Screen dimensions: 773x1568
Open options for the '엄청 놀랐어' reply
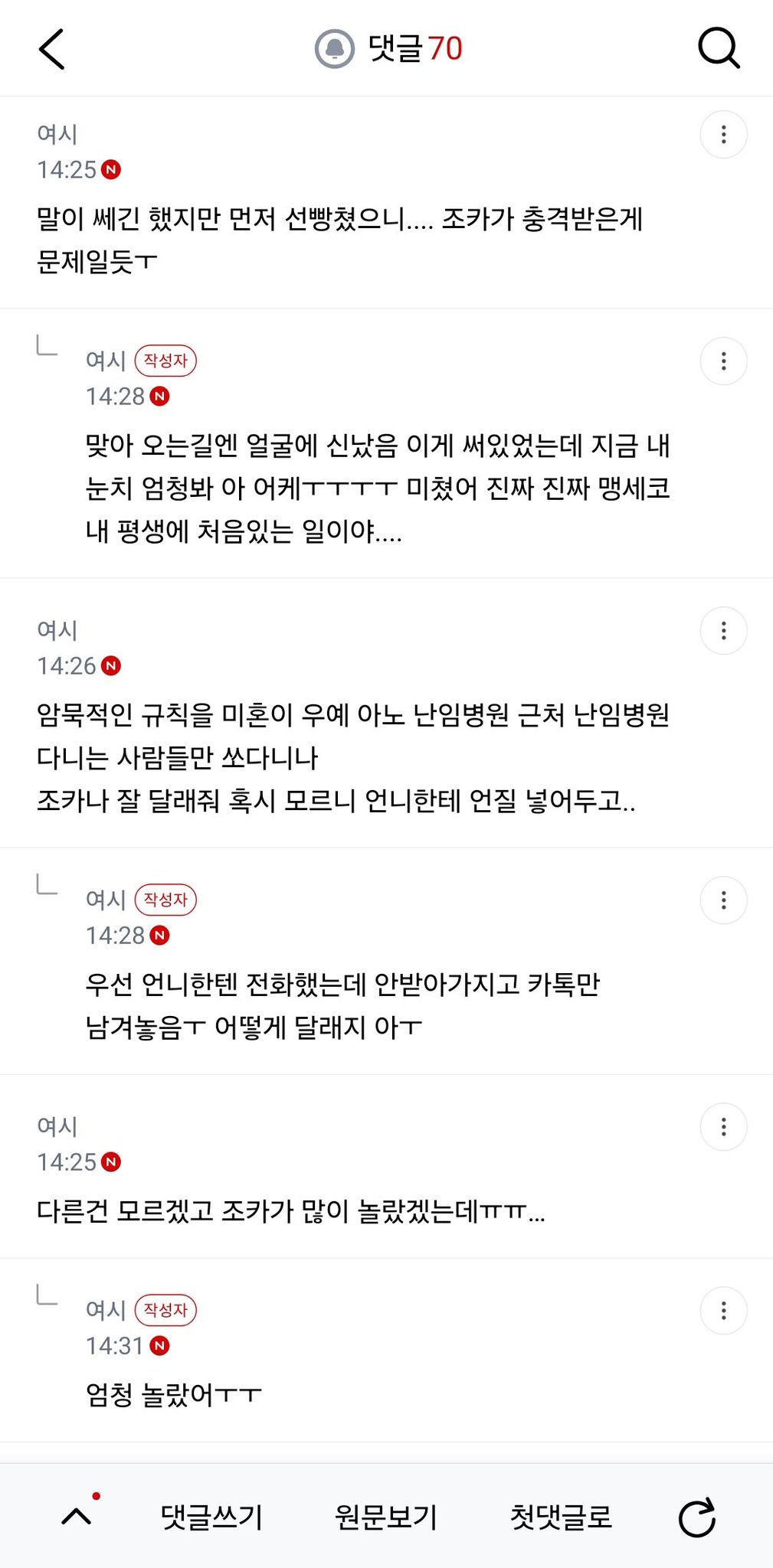(x=723, y=1311)
